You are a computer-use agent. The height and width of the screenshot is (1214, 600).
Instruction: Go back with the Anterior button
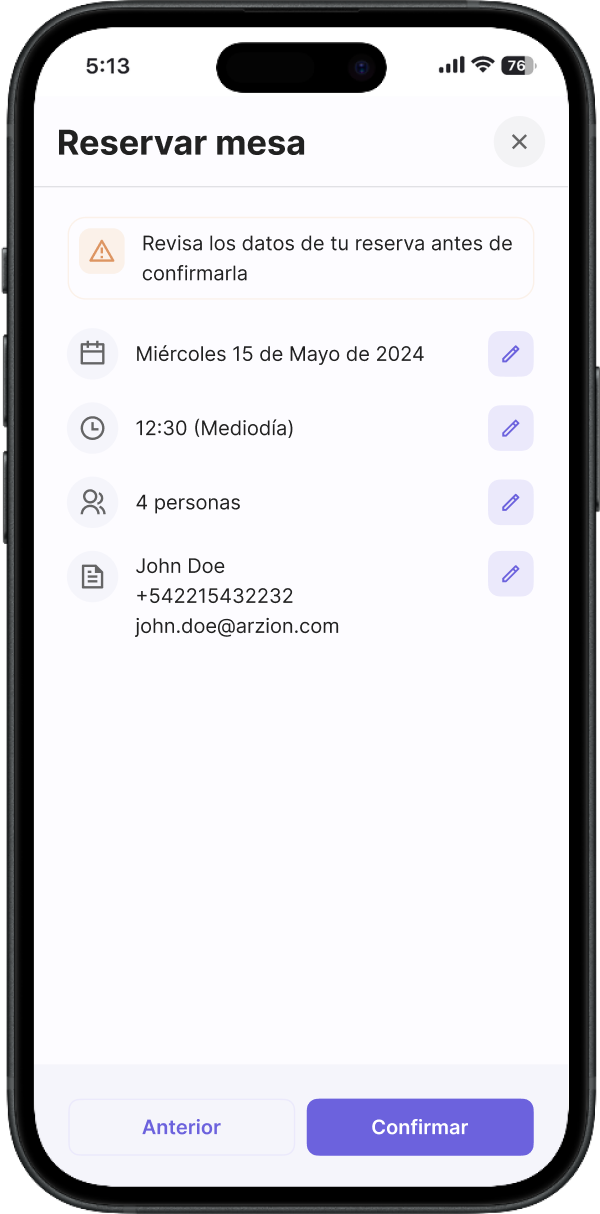(x=181, y=1127)
